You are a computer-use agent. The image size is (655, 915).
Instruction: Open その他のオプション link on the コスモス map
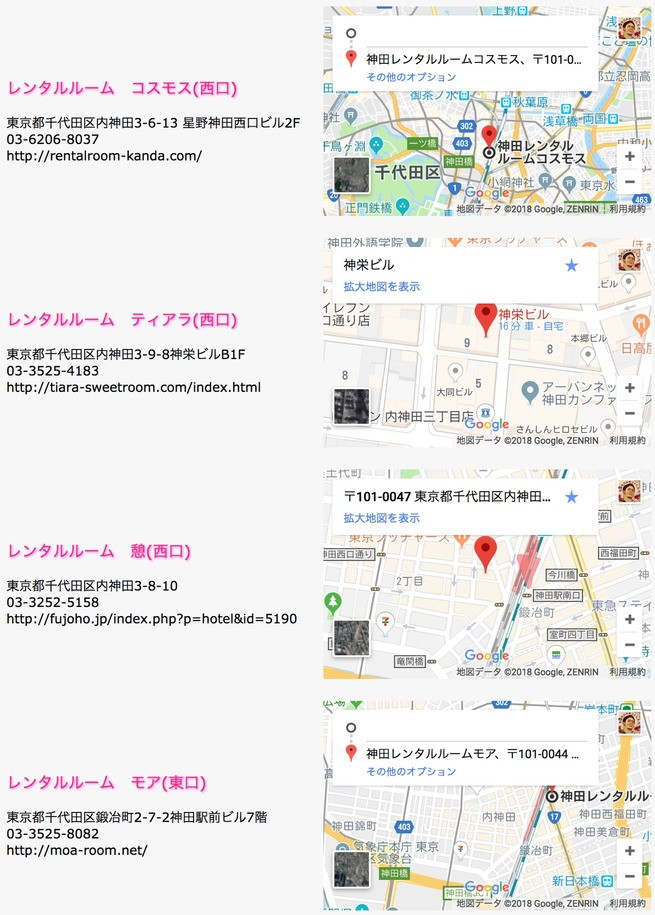pos(411,77)
